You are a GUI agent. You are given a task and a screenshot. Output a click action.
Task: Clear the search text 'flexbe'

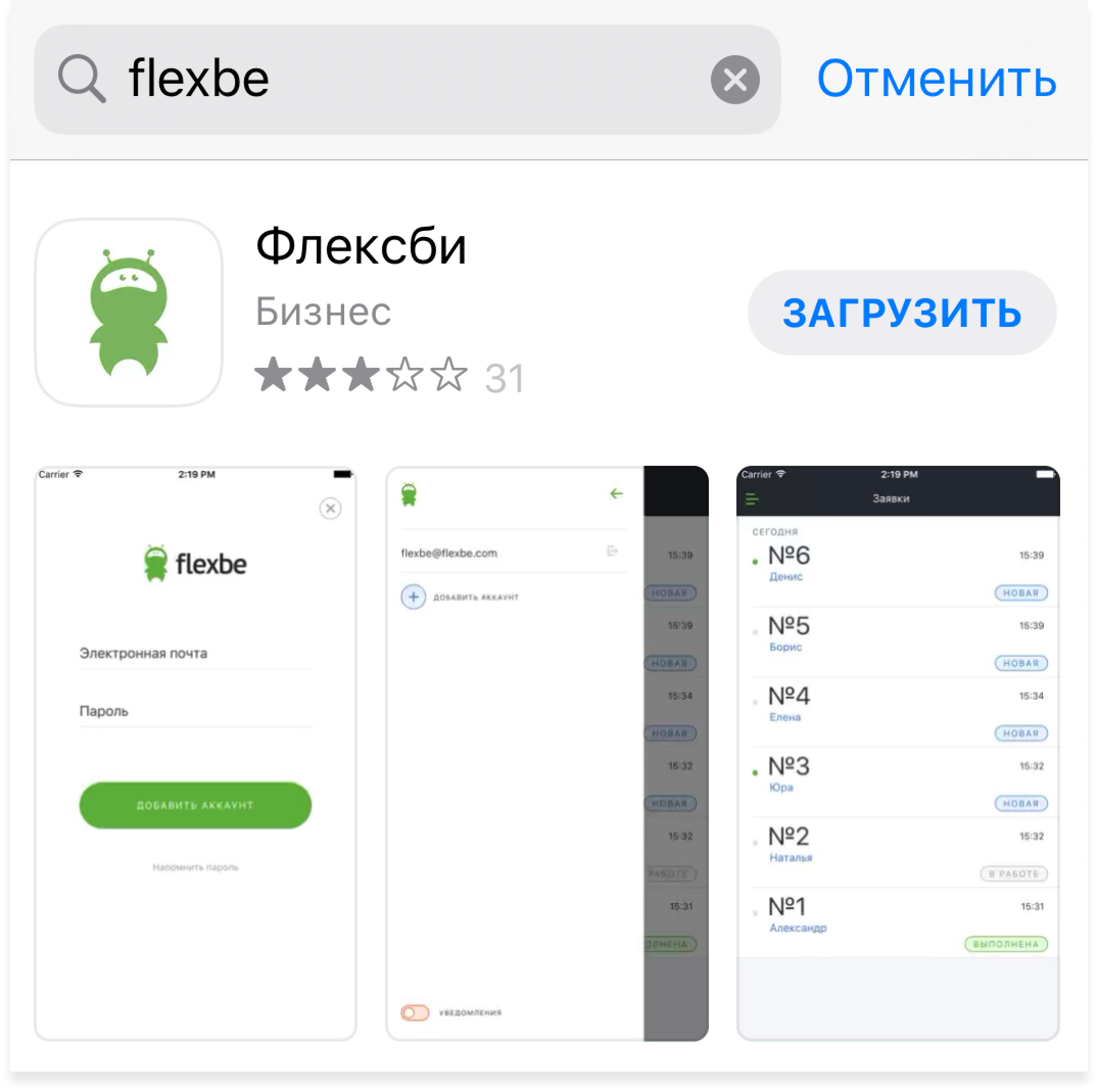pos(734,80)
